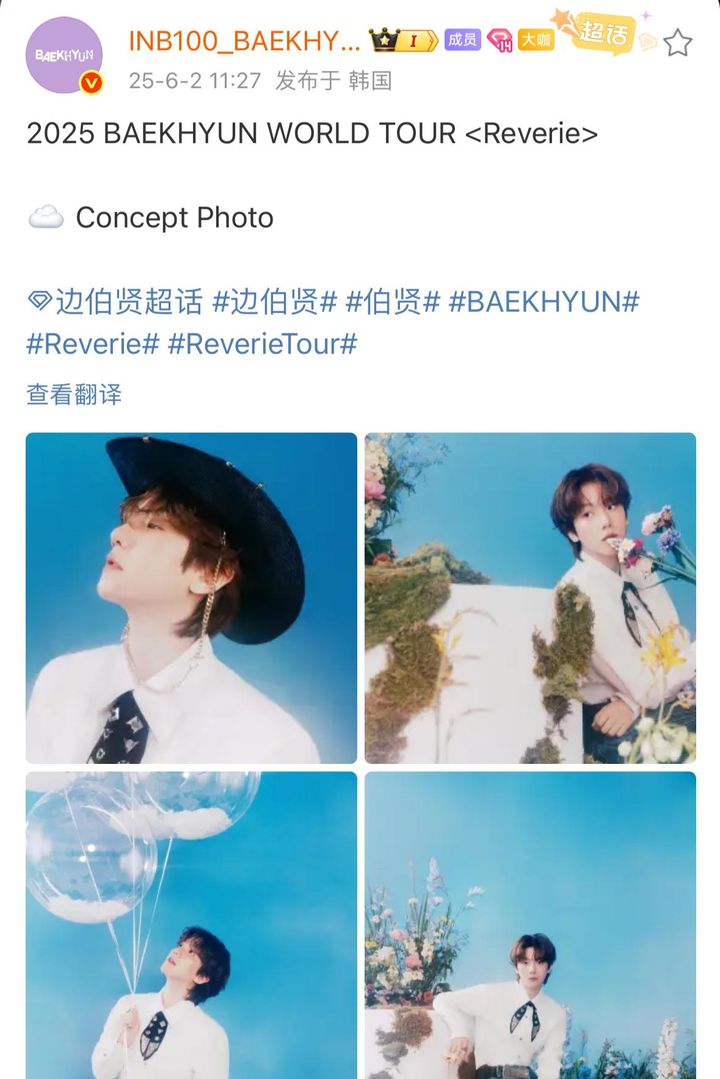Open the #伯贤# hashtag
720x1079 pixels.
392,301
